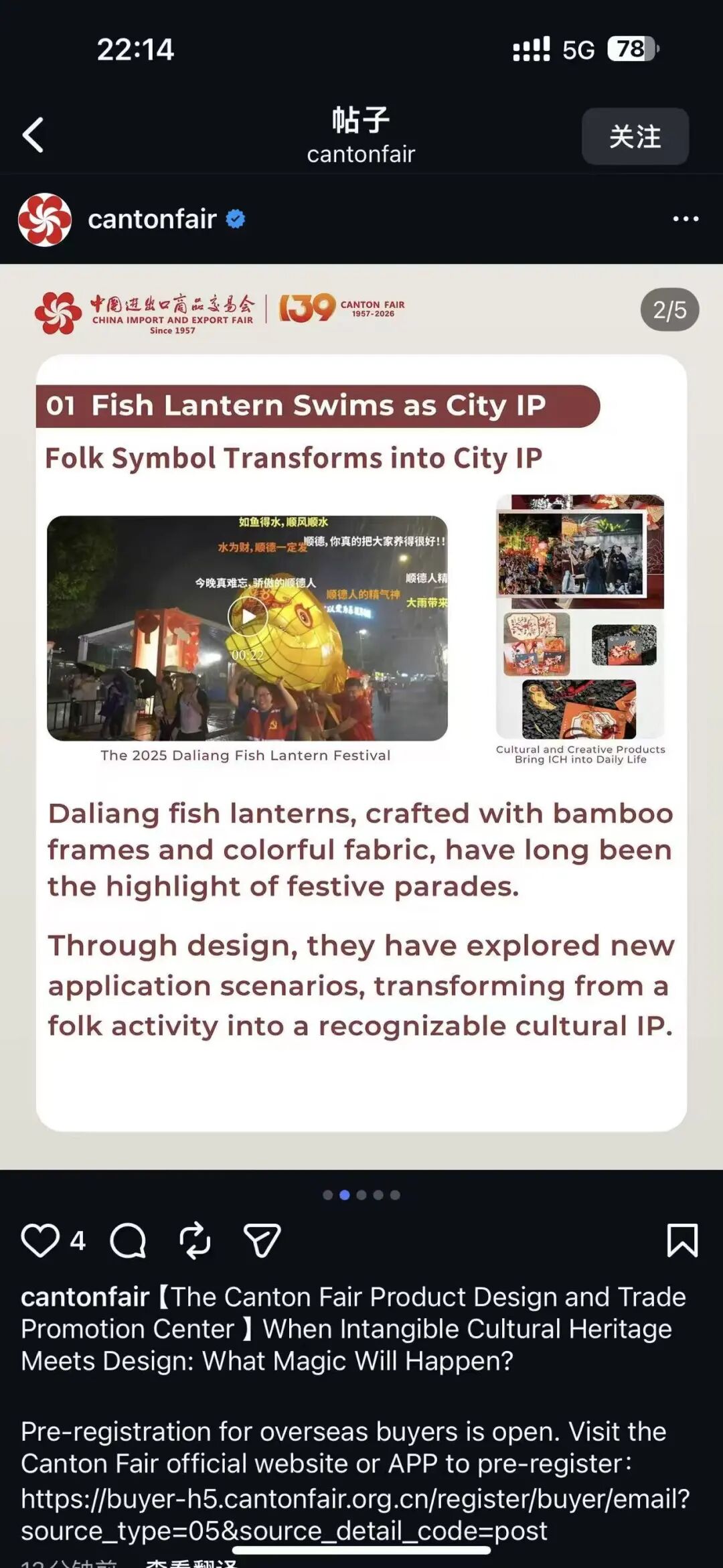Repost this post with the arrows icon
Viewport: 723px width, 1568px height.
(195, 1240)
